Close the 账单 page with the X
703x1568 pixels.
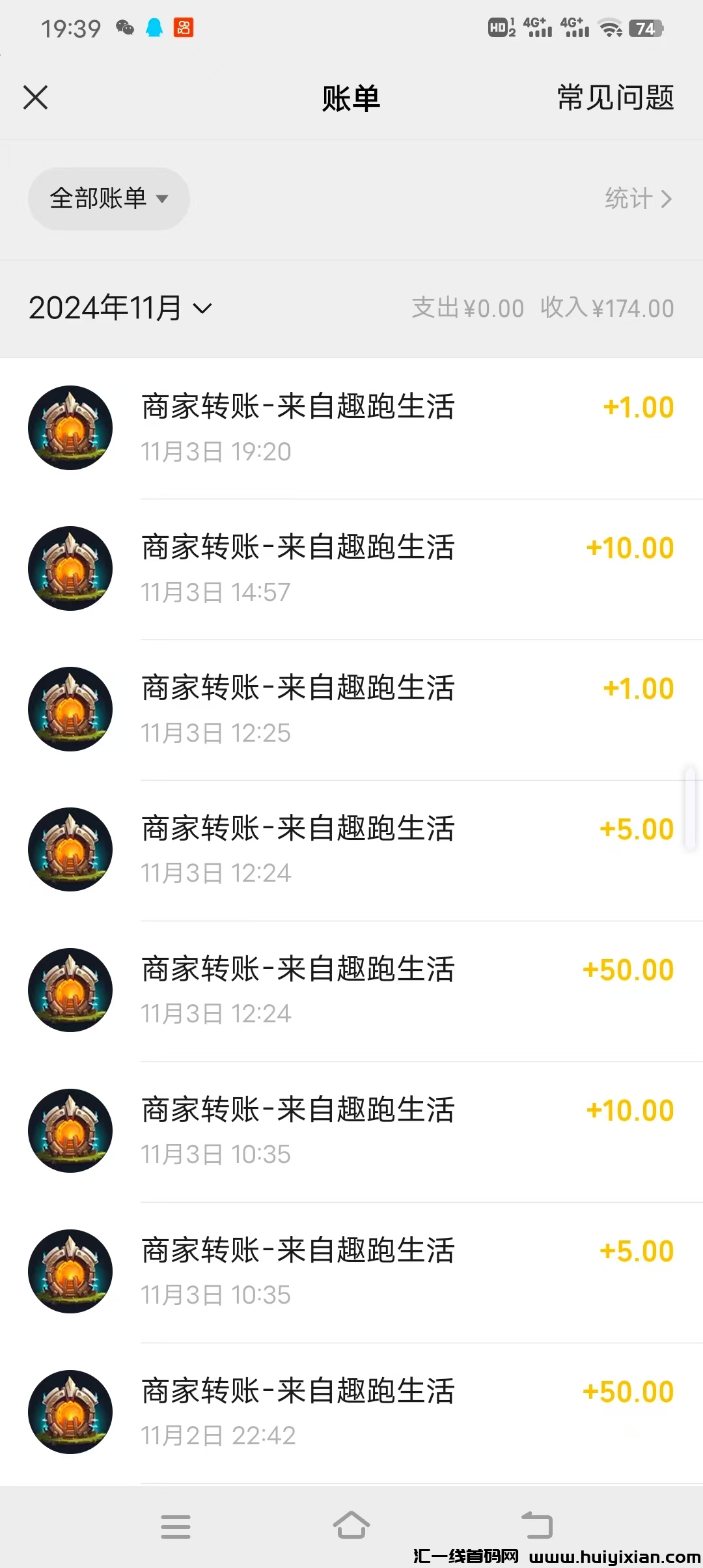(x=36, y=98)
